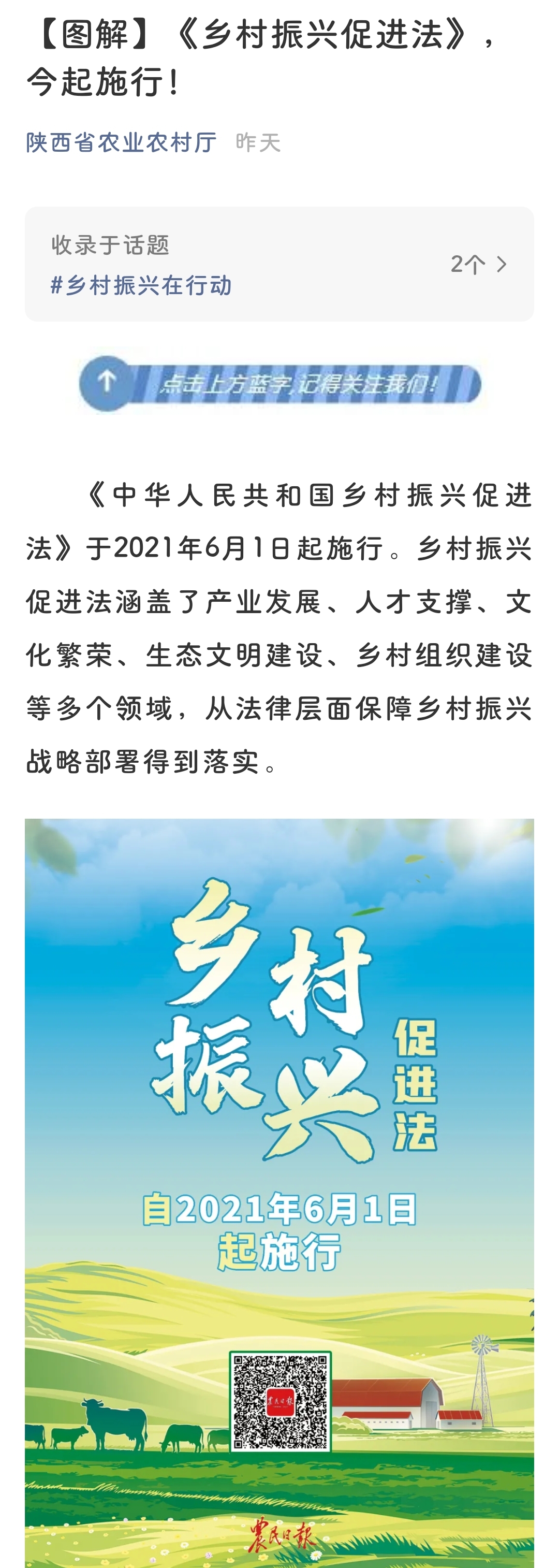
Task: Open the 陕西省农业农村厅 account page
Action: pos(121,142)
